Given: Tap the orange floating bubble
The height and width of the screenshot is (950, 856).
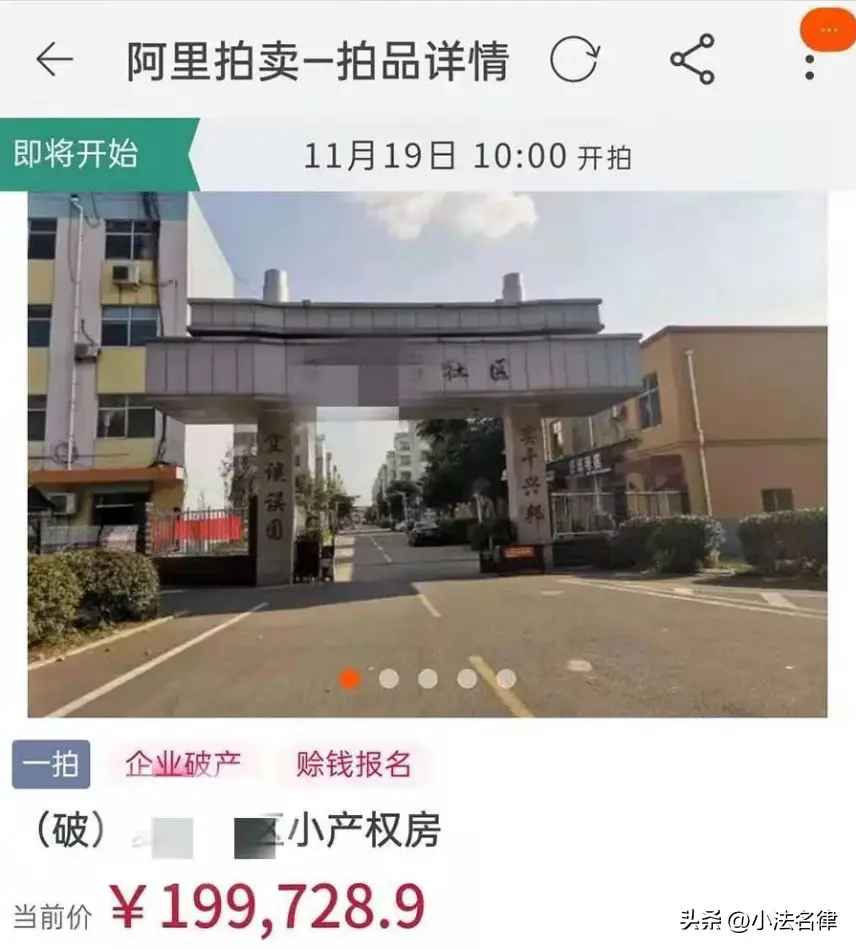Looking at the screenshot, I should tap(828, 28).
